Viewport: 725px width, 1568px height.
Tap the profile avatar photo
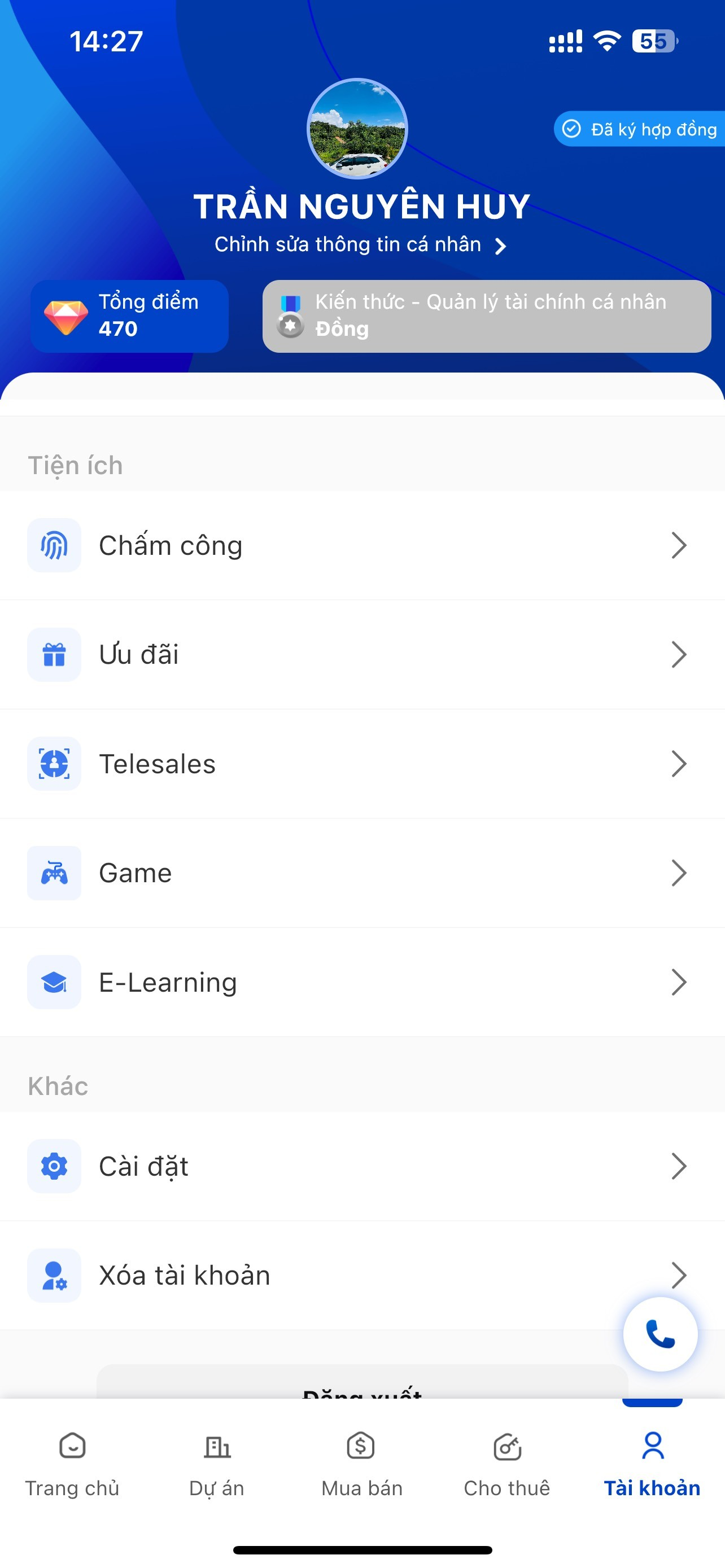[x=357, y=129]
